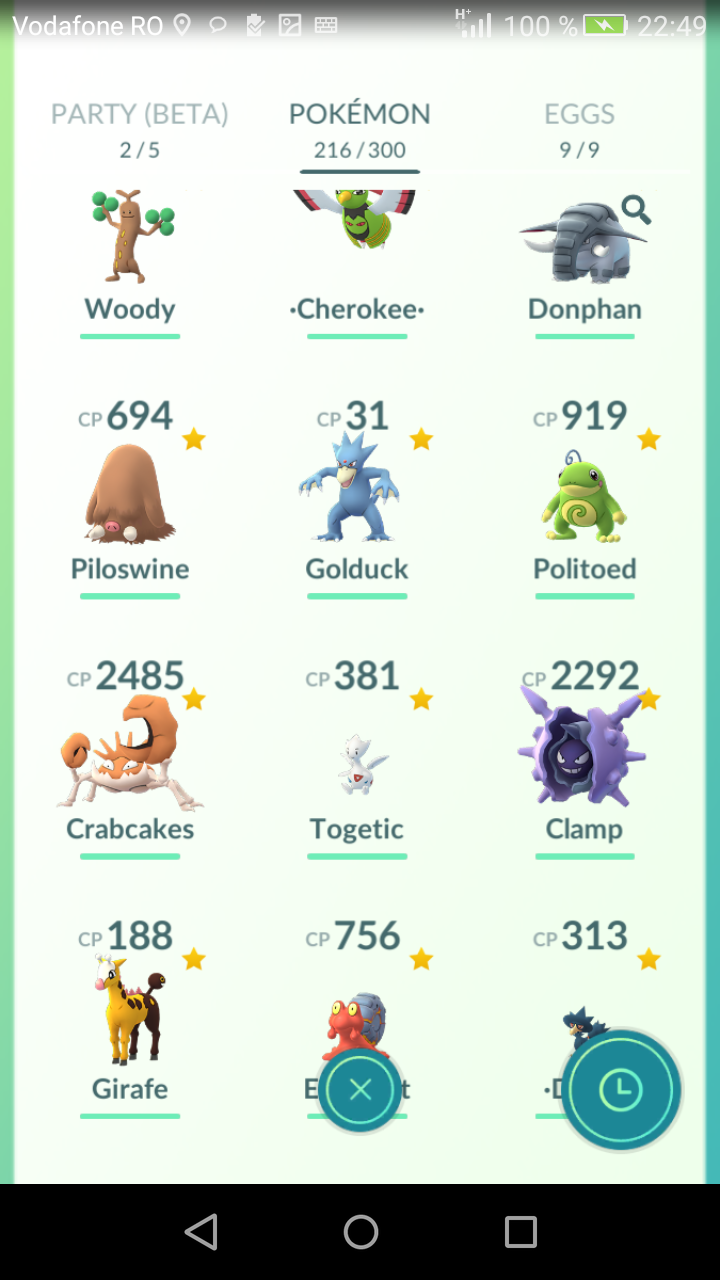Viewport: 720px width, 1280px height.
Task: Open Donphan's details
Action: pos(585,260)
